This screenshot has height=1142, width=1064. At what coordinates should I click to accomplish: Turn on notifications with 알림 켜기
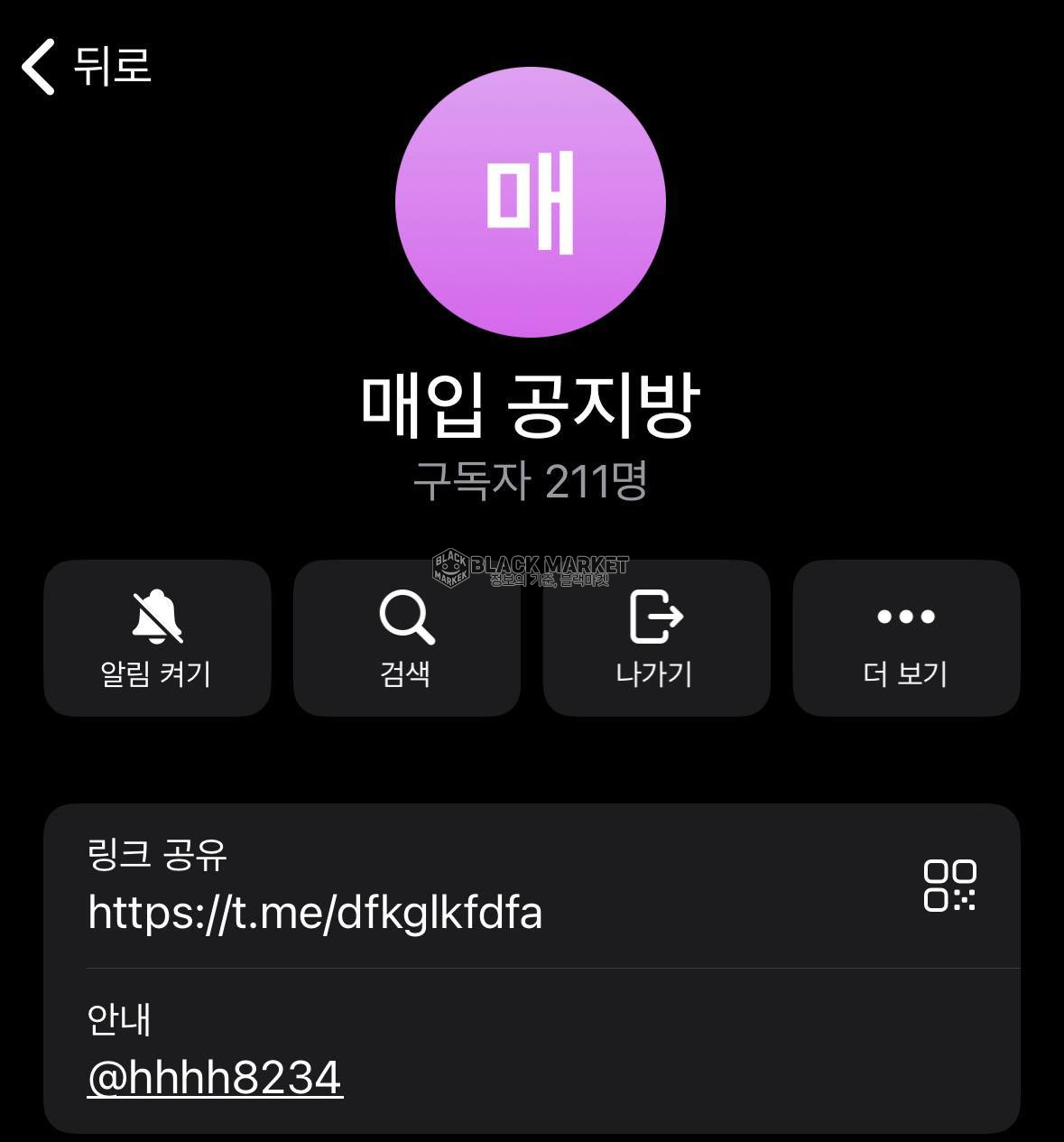pos(157,638)
